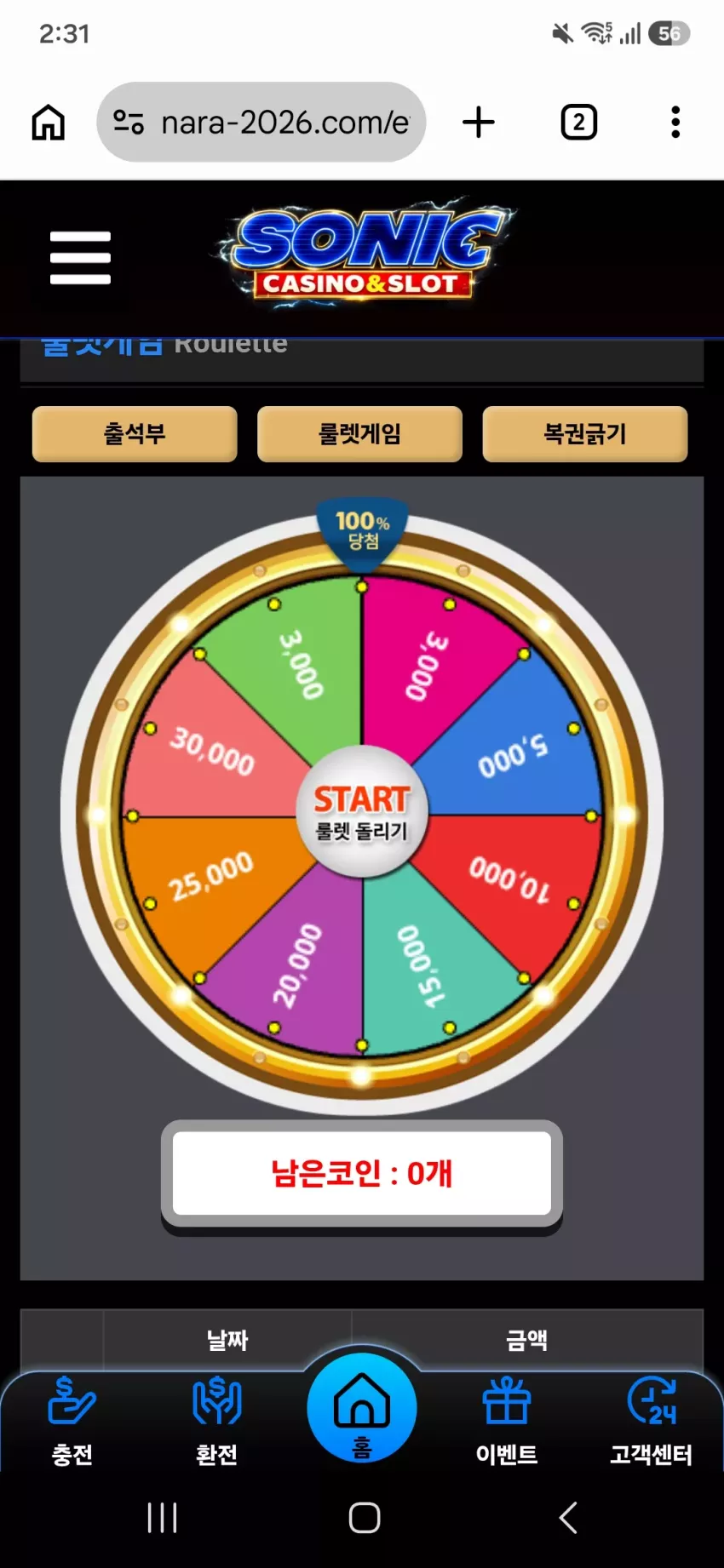Open the 충전 deposit page
724x1568 pixels.
click(x=72, y=1422)
